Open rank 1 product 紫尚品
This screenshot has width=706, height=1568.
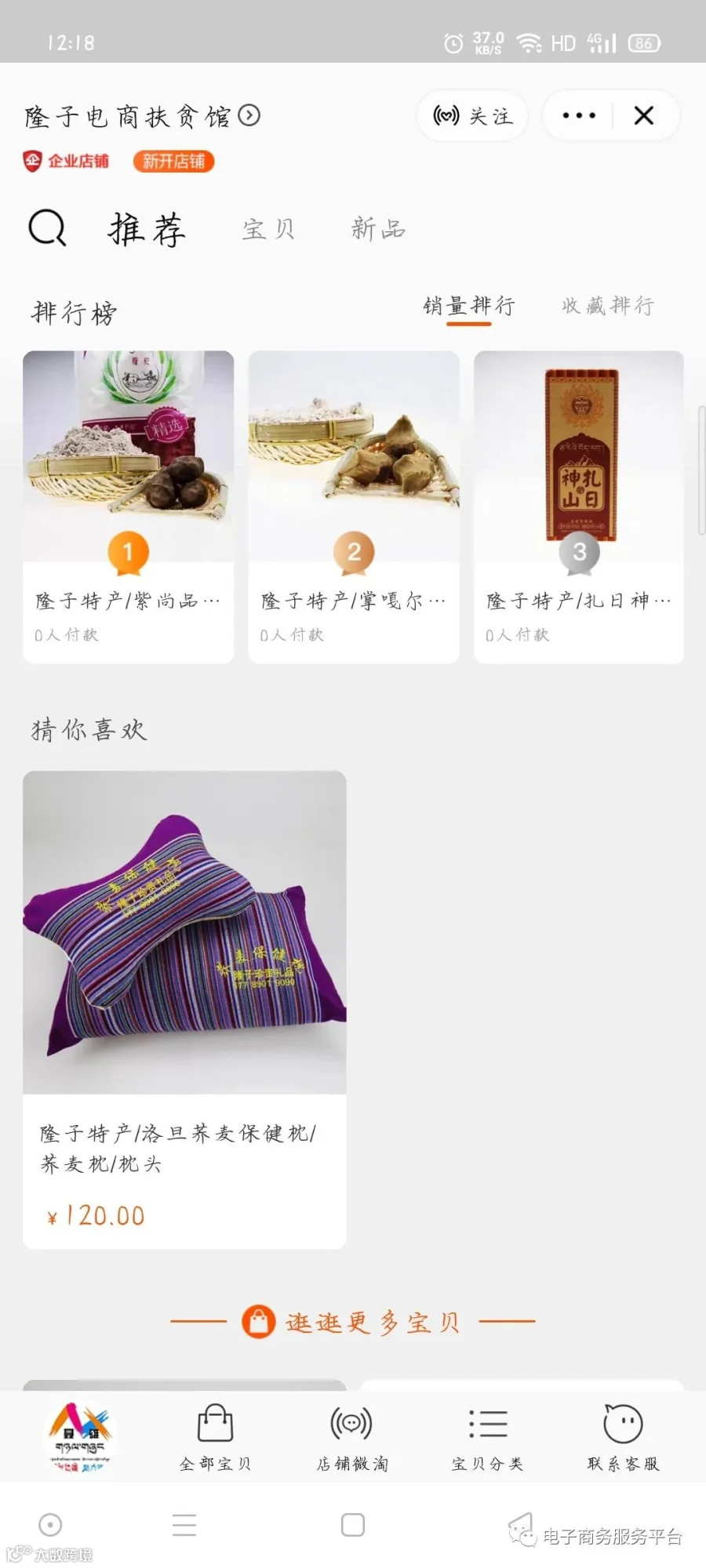pyautogui.click(x=129, y=506)
